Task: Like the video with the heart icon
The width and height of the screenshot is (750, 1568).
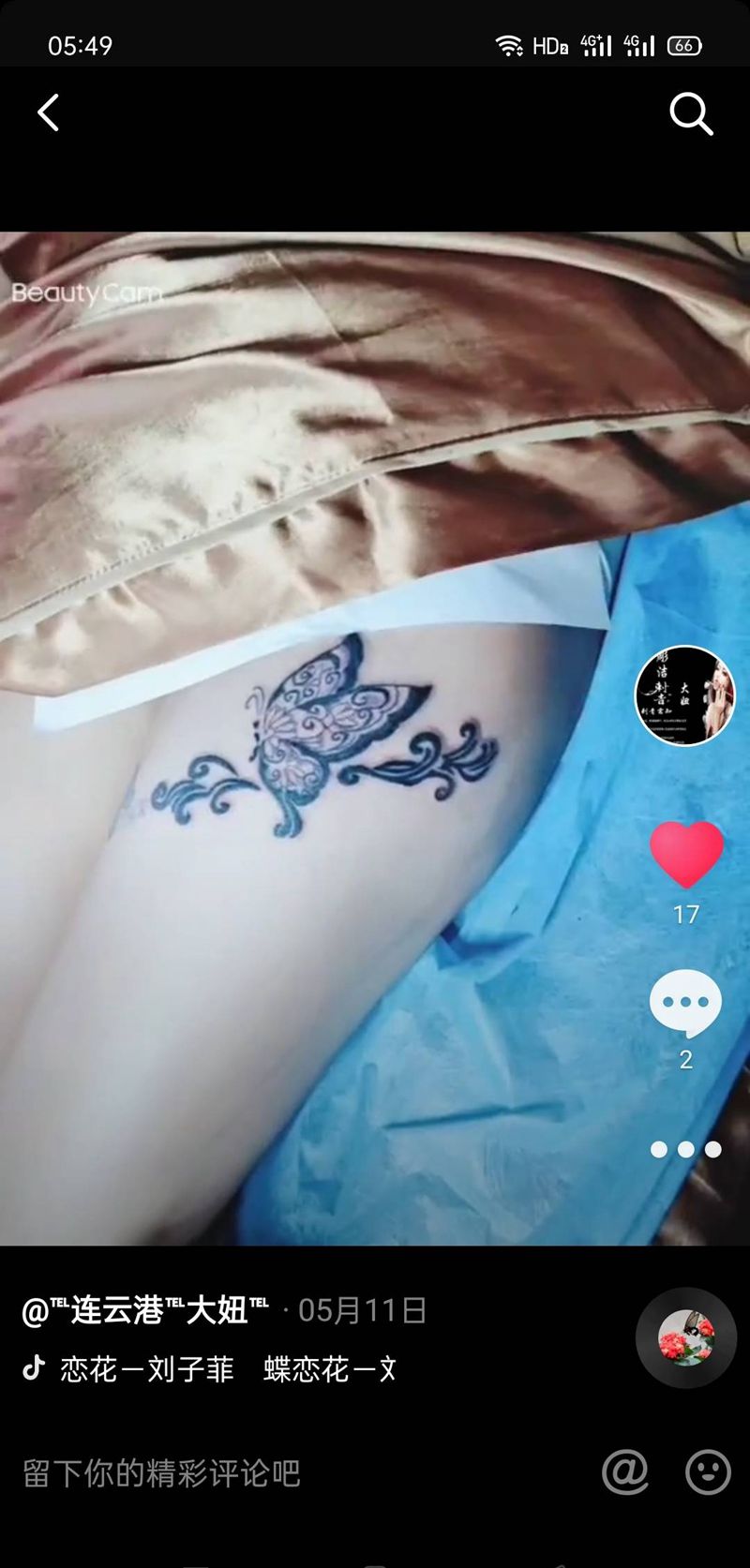Action: click(x=687, y=858)
